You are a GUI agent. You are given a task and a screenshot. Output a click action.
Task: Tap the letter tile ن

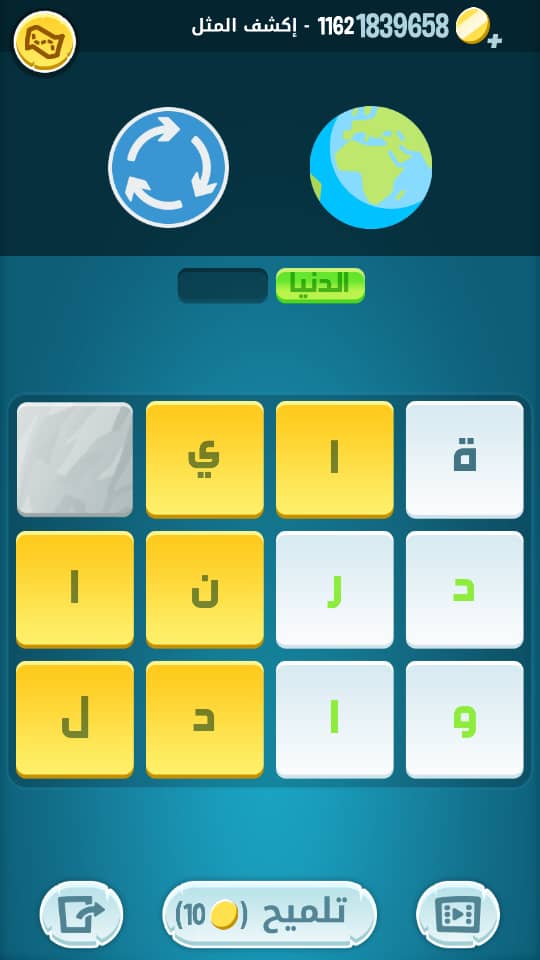[x=204, y=590]
